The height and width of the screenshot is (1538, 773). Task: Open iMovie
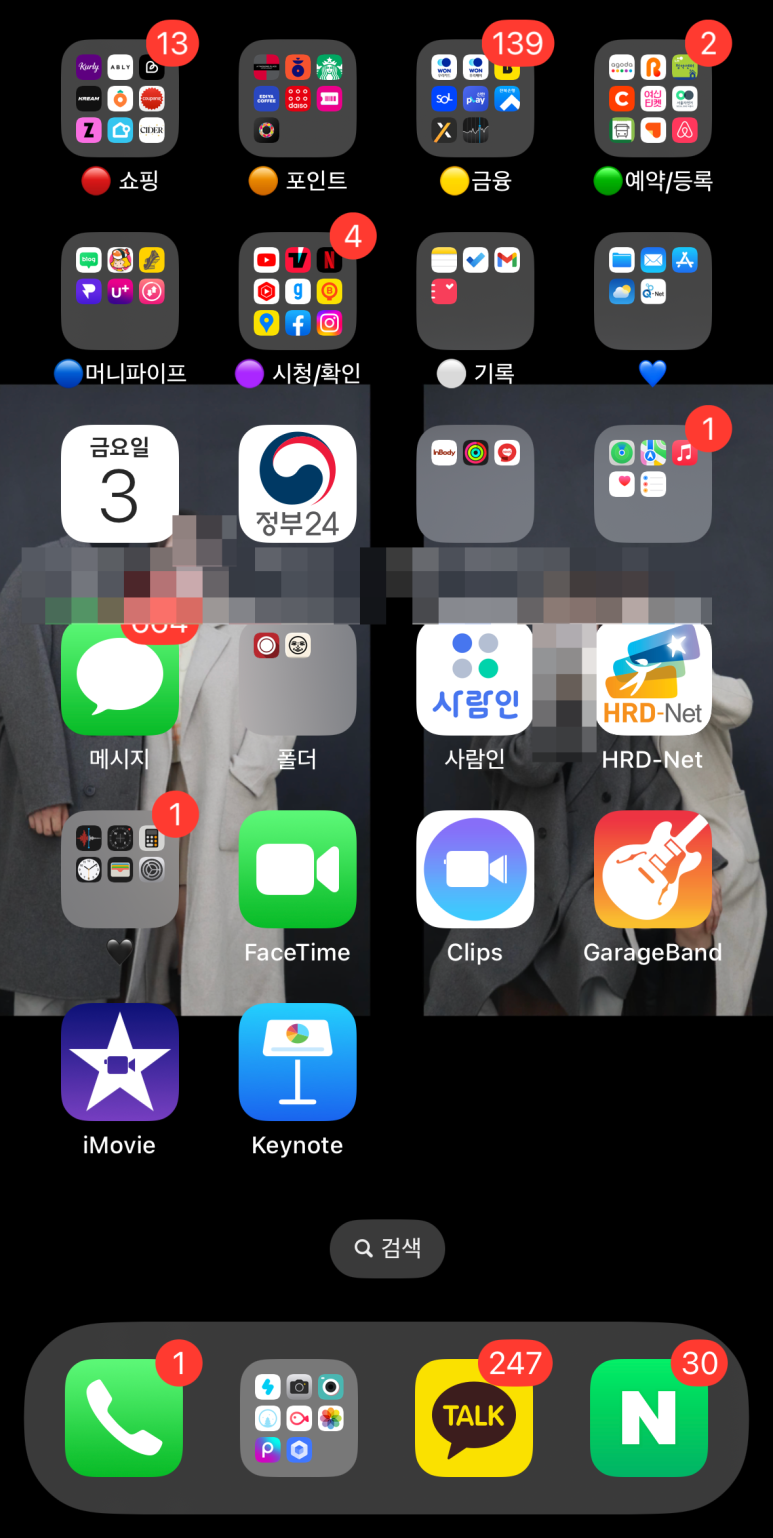[x=120, y=1062]
